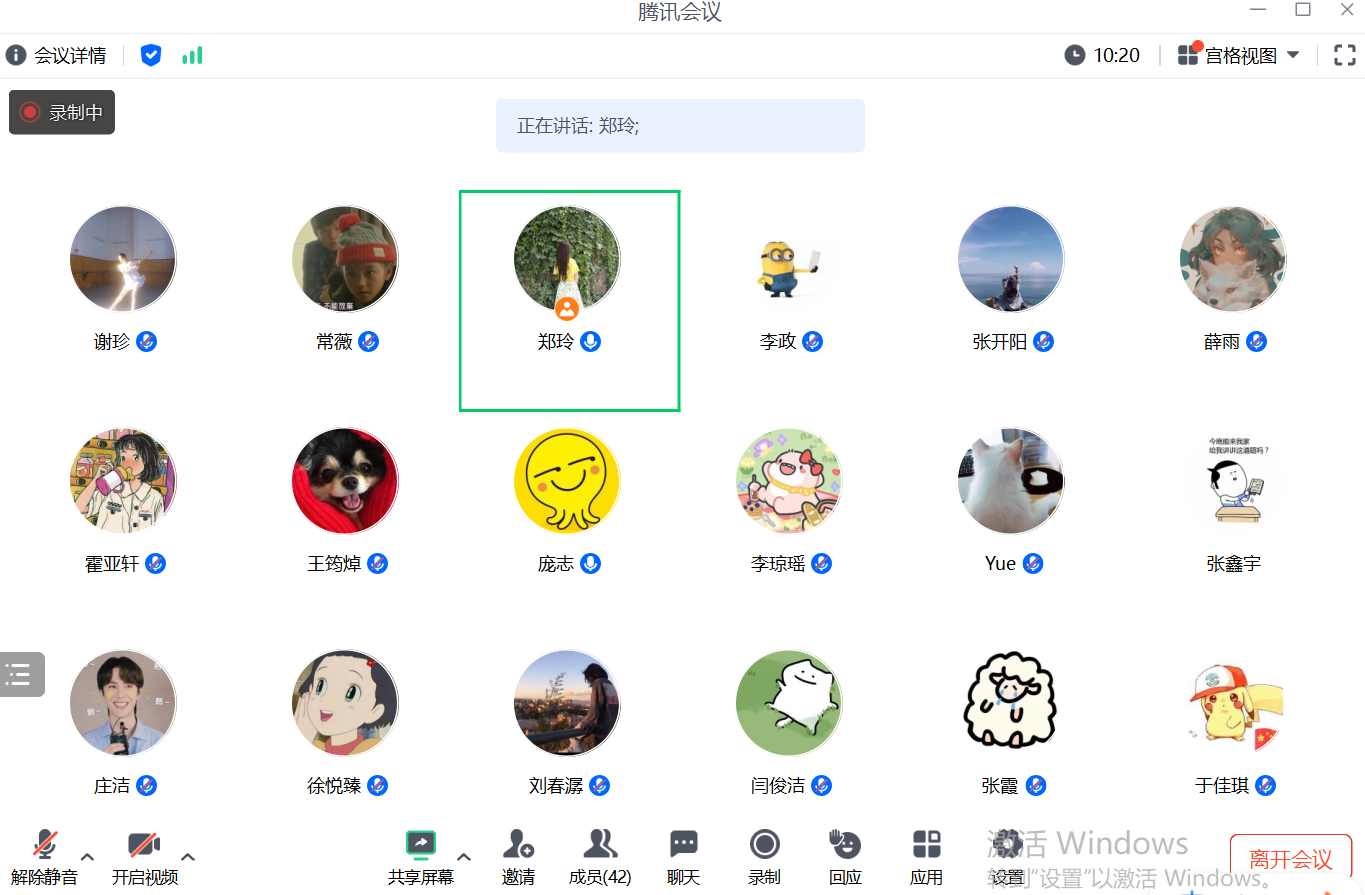Tap the 录制 record button
The image size is (1365, 895).
tap(764, 857)
